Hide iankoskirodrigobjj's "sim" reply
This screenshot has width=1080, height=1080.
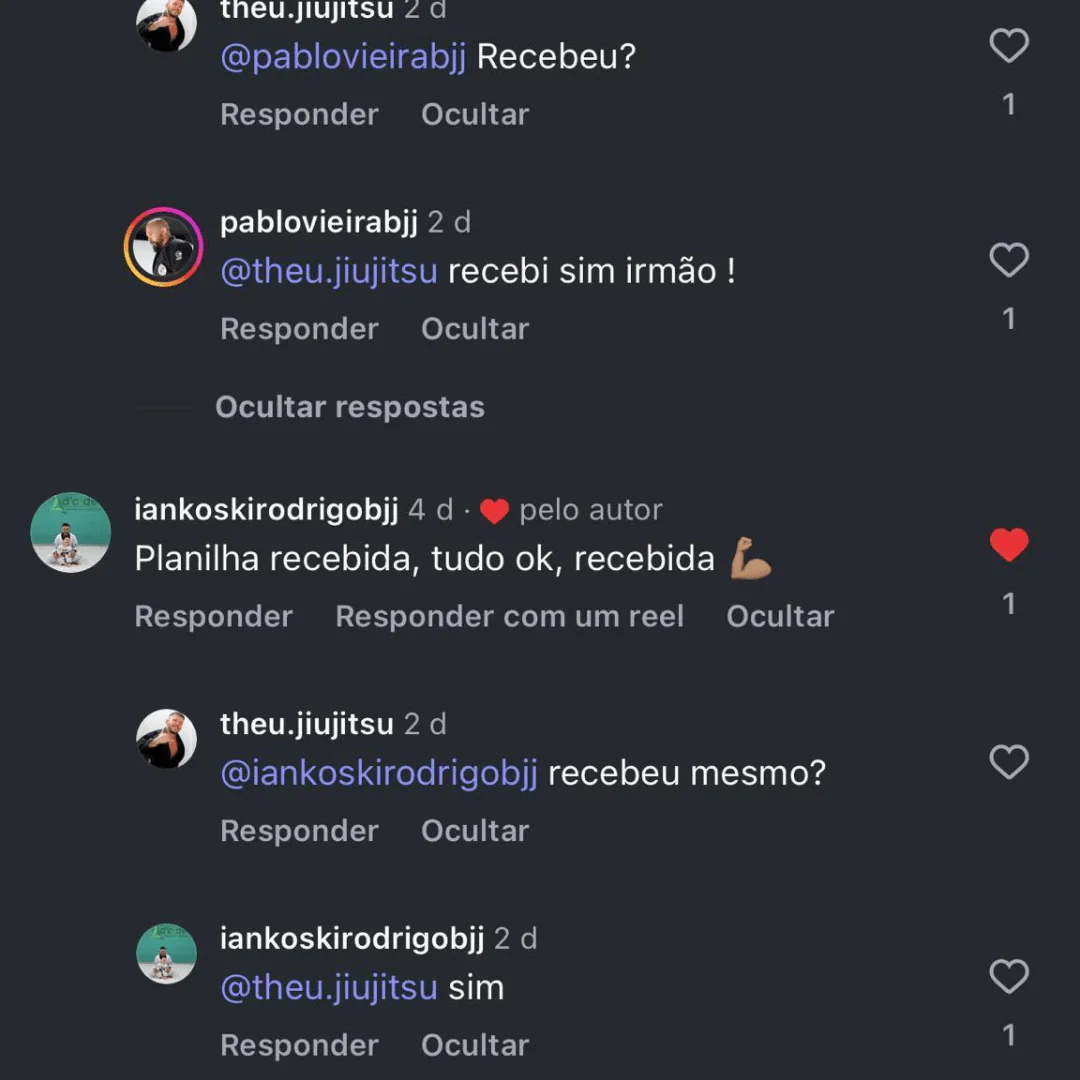(474, 1045)
